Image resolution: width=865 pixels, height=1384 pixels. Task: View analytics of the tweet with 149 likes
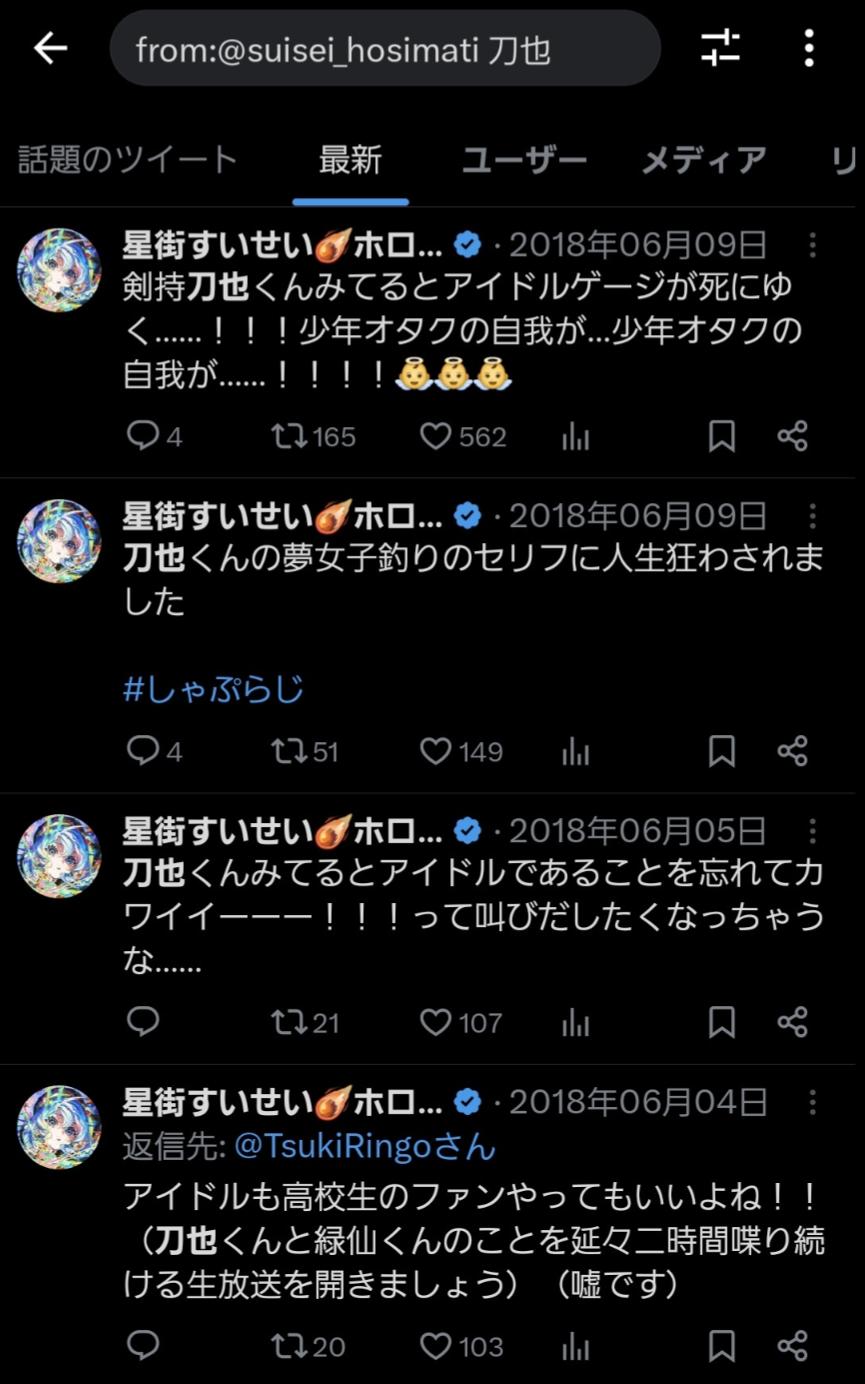576,752
